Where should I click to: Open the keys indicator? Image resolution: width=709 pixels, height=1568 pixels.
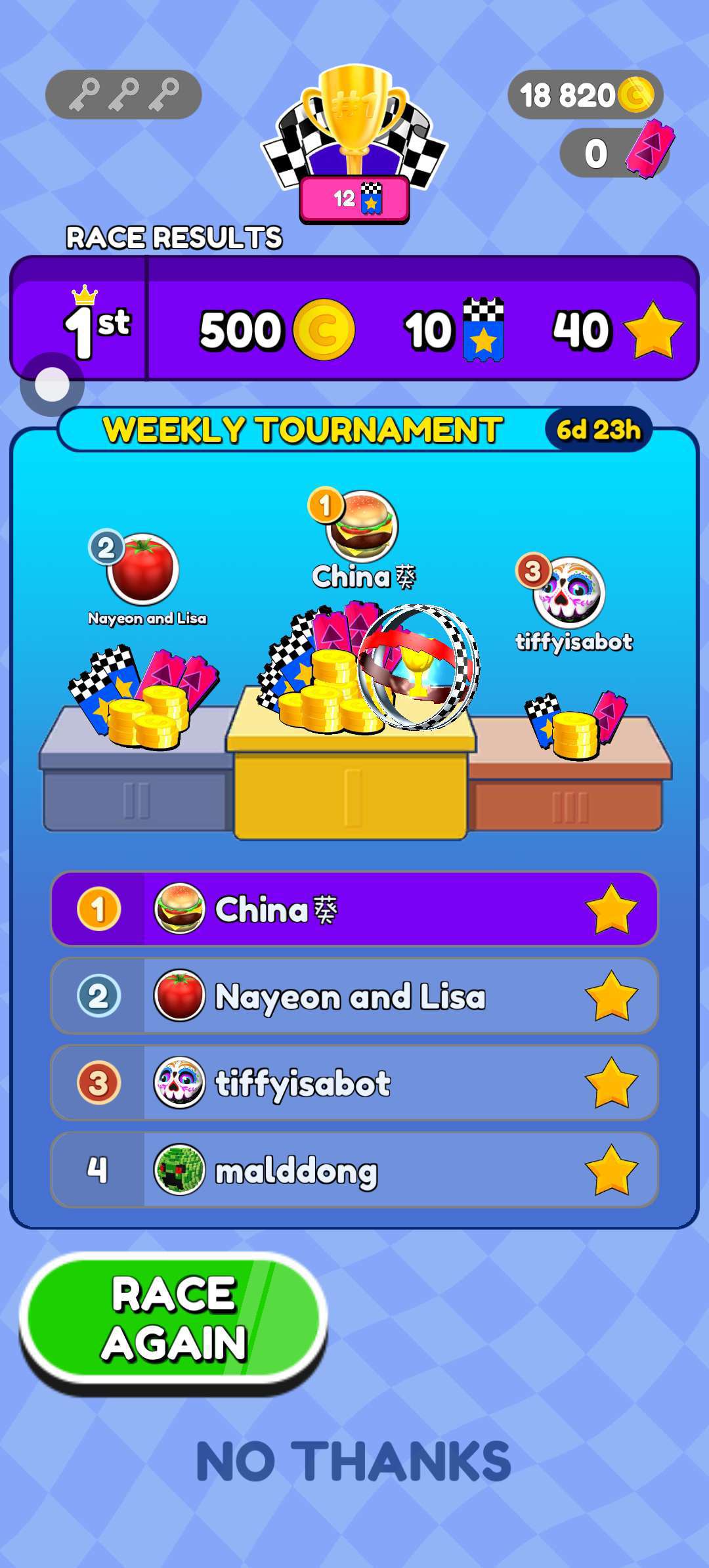point(123,95)
